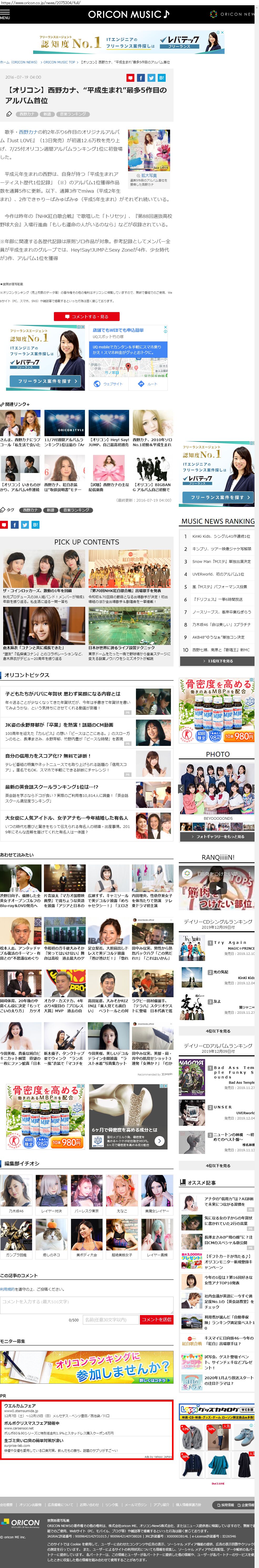Tap the コメントを送信 submit button
The width and height of the screenshot is (259, 1568).
coord(157,1319)
